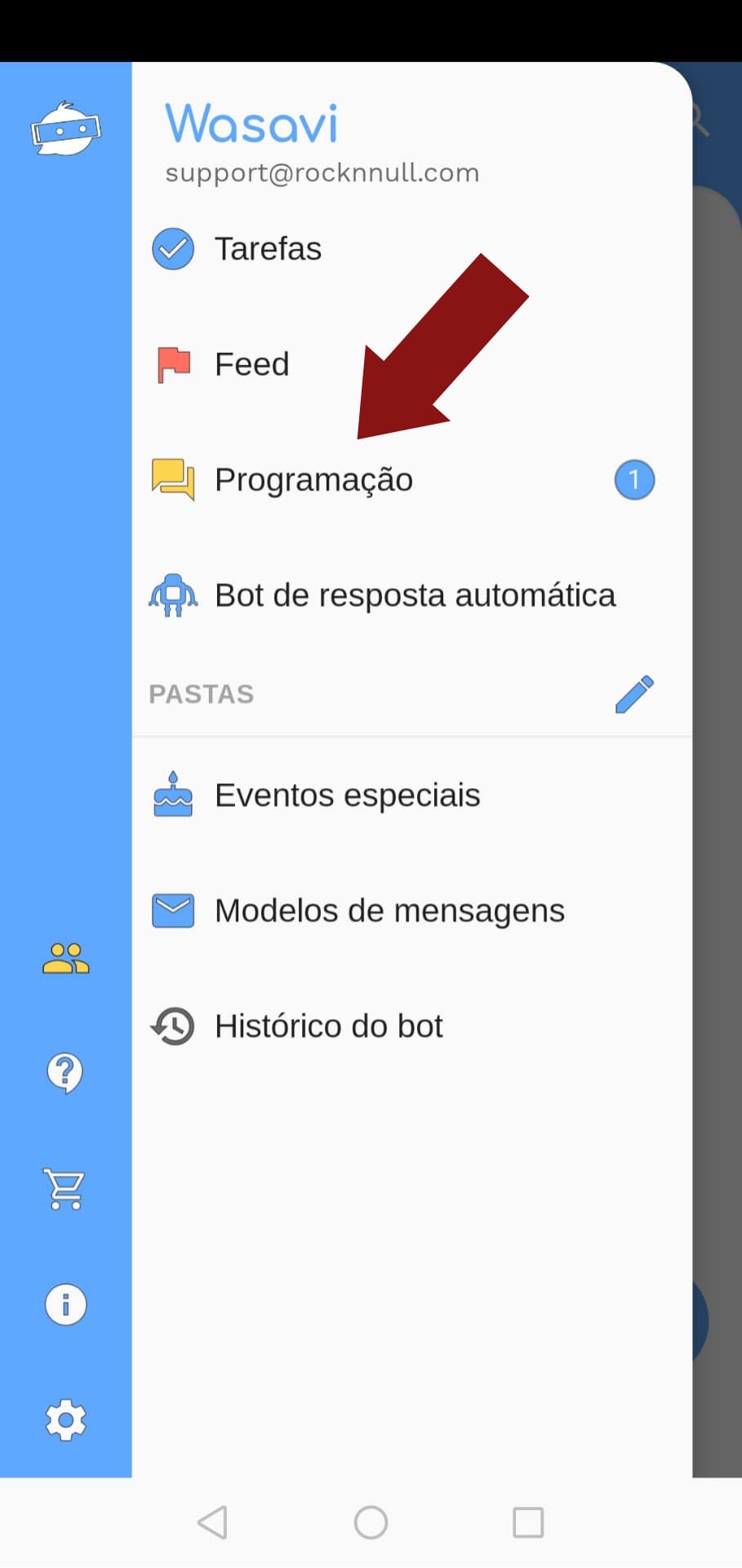
Task: Go to the home screen
Action: (x=371, y=1522)
